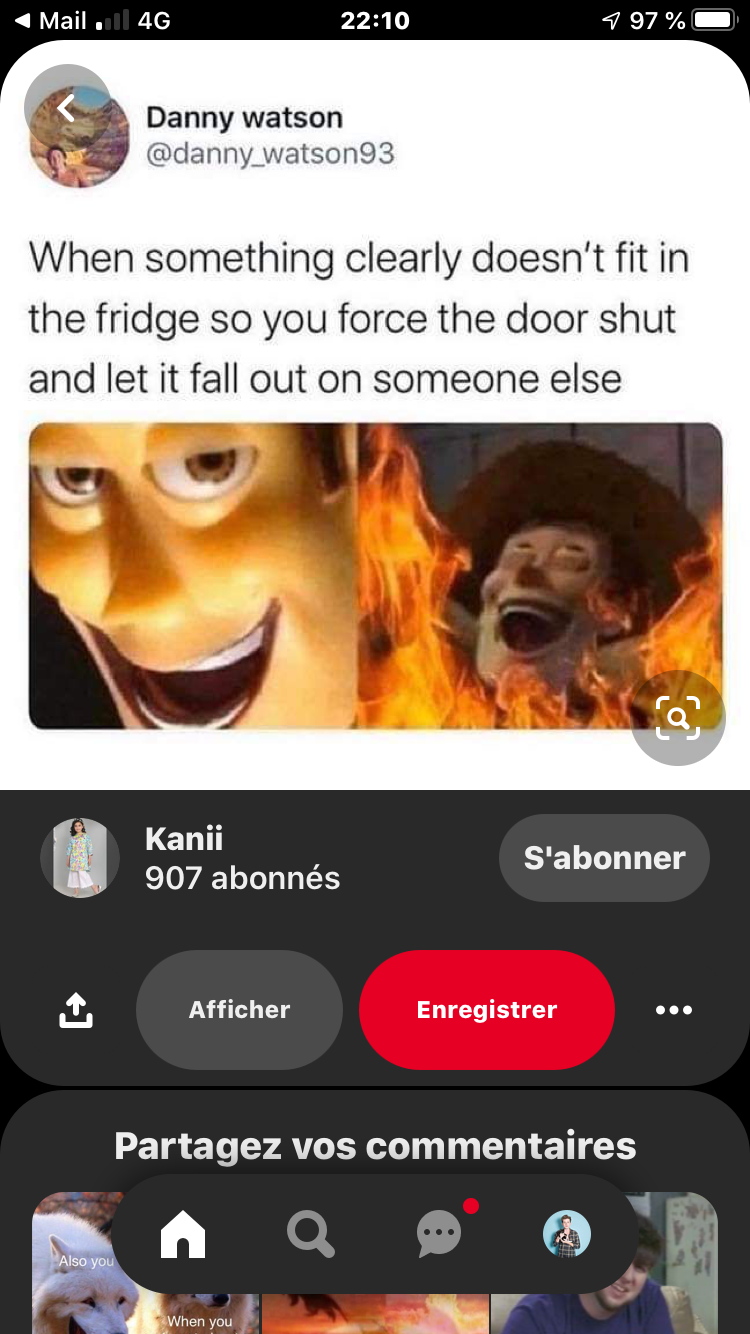The image size is (750, 1334).
Task: Go back using the arrow button
Action: point(67,108)
